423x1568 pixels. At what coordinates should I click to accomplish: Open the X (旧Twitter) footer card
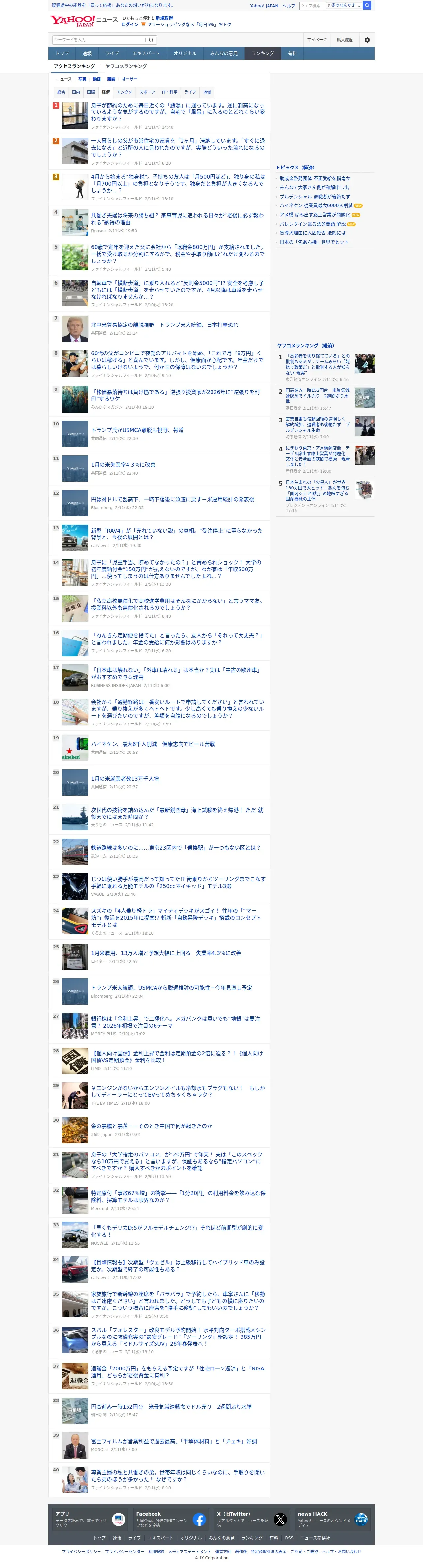252,1519
